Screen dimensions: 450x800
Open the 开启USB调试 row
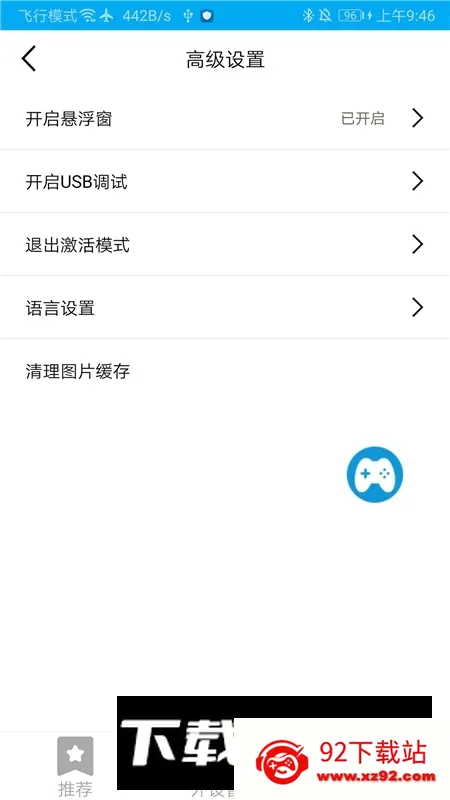(x=225, y=181)
